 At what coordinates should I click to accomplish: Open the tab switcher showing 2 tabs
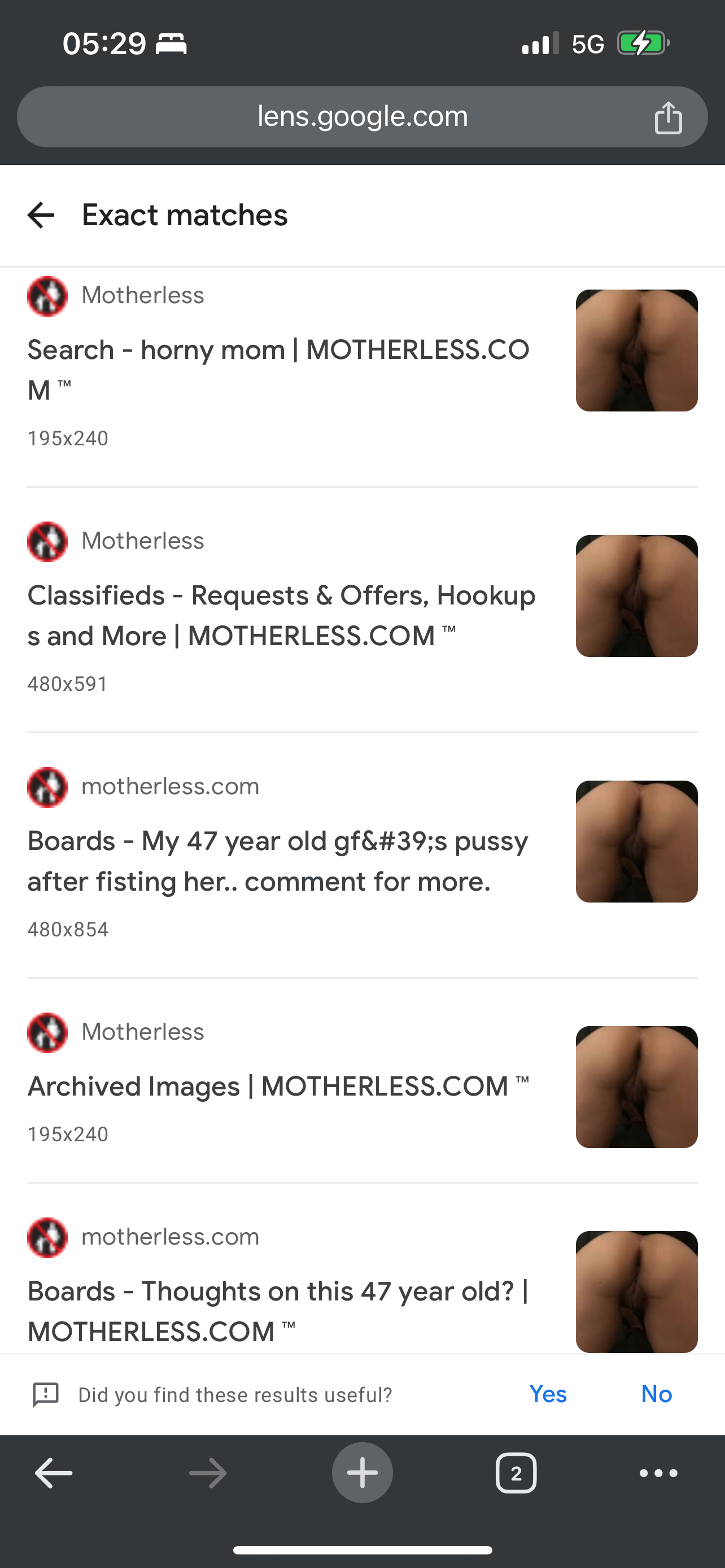click(516, 1474)
